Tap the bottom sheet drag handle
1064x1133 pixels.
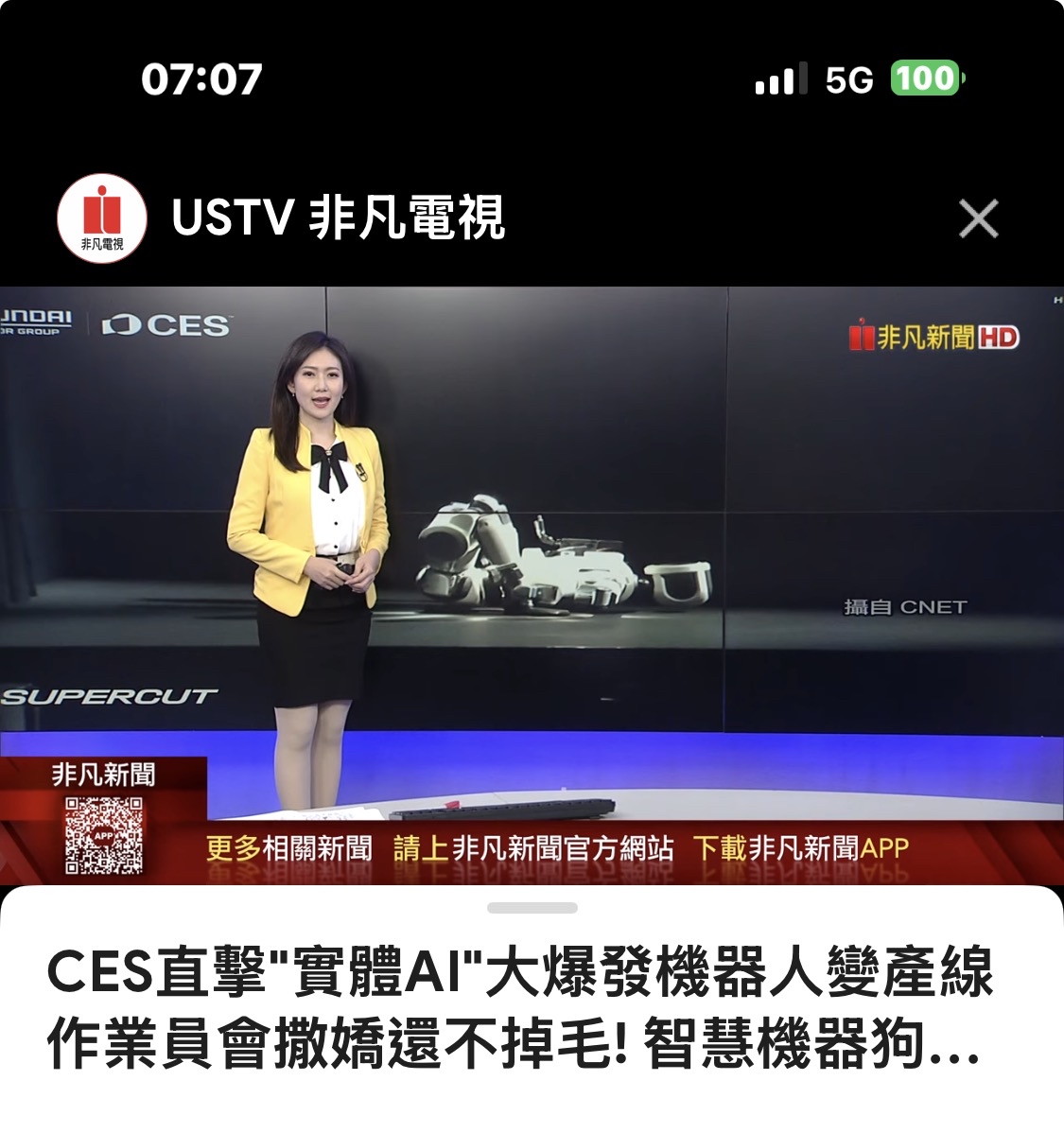(532, 908)
